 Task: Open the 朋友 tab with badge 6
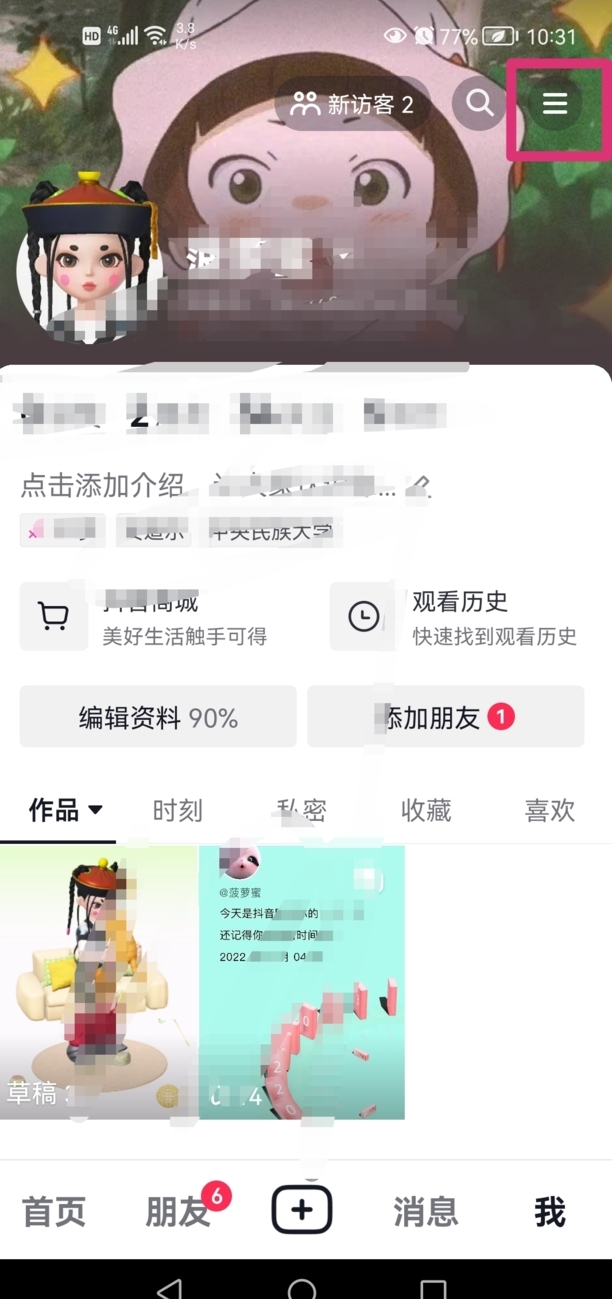click(178, 1212)
